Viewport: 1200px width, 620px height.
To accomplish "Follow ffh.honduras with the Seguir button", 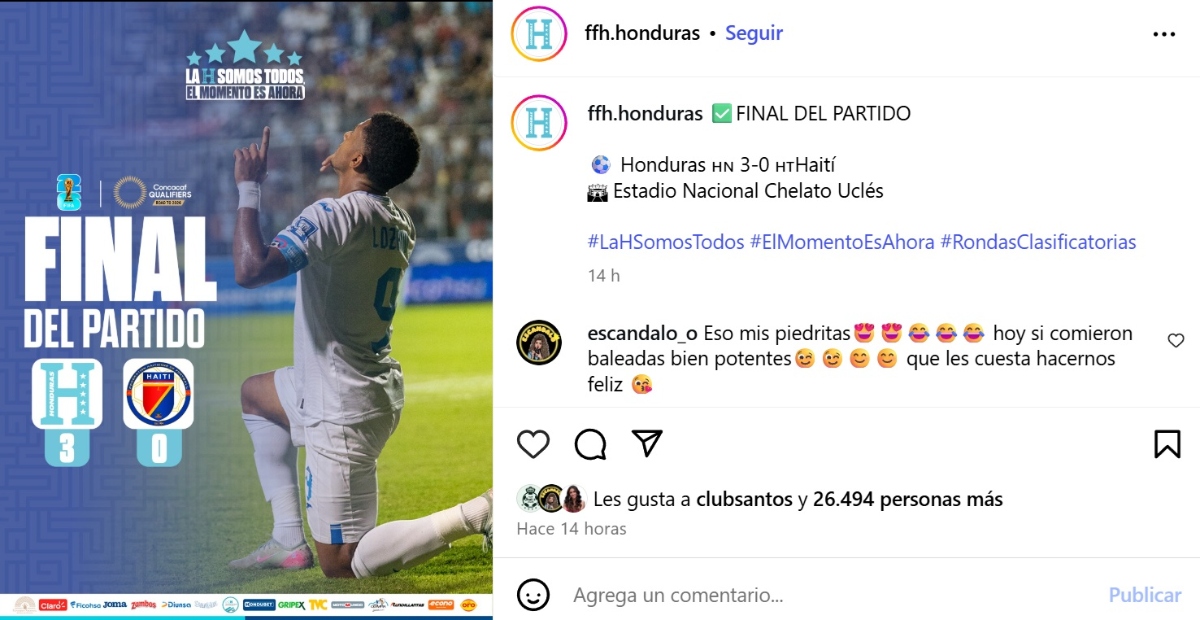I will tap(753, 33).
